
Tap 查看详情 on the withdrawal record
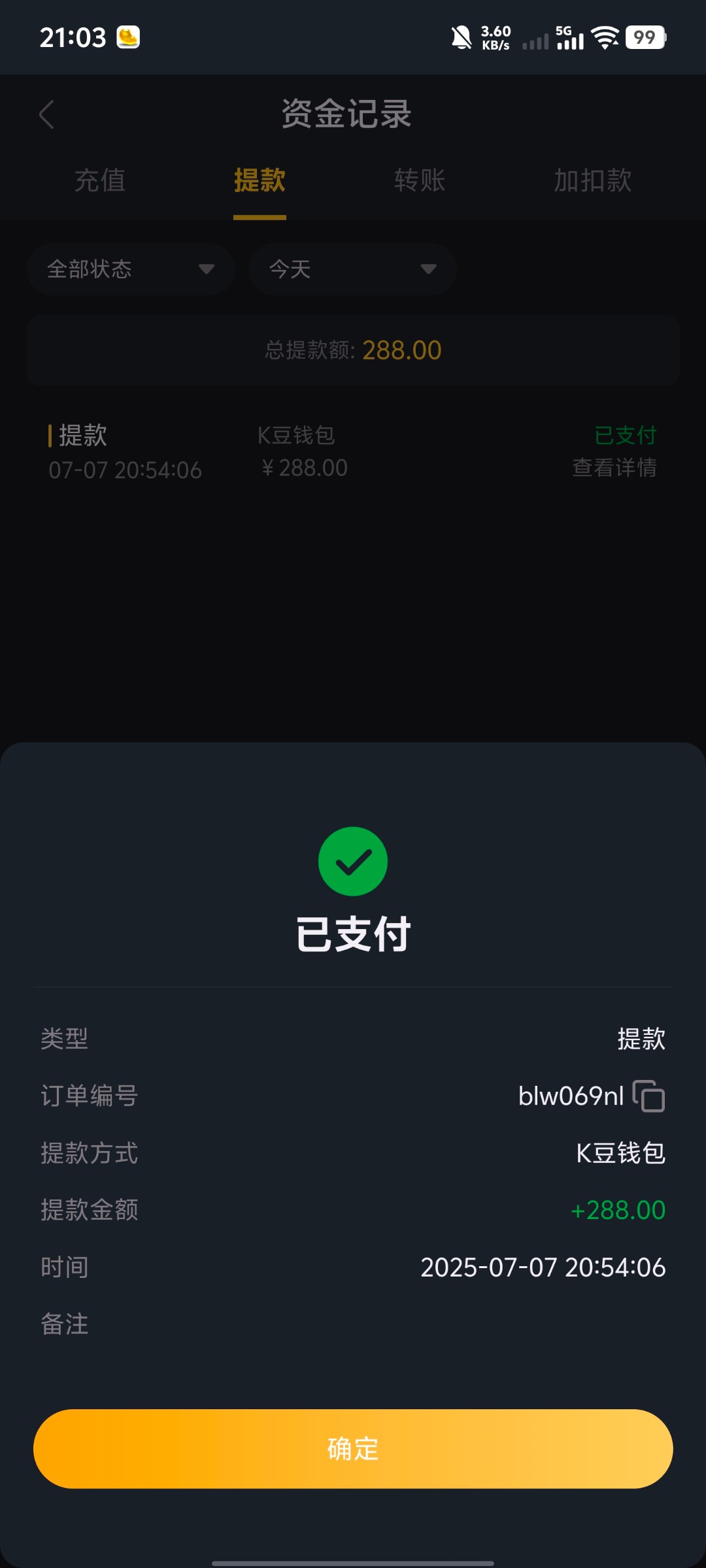click(x=614, y=468)
